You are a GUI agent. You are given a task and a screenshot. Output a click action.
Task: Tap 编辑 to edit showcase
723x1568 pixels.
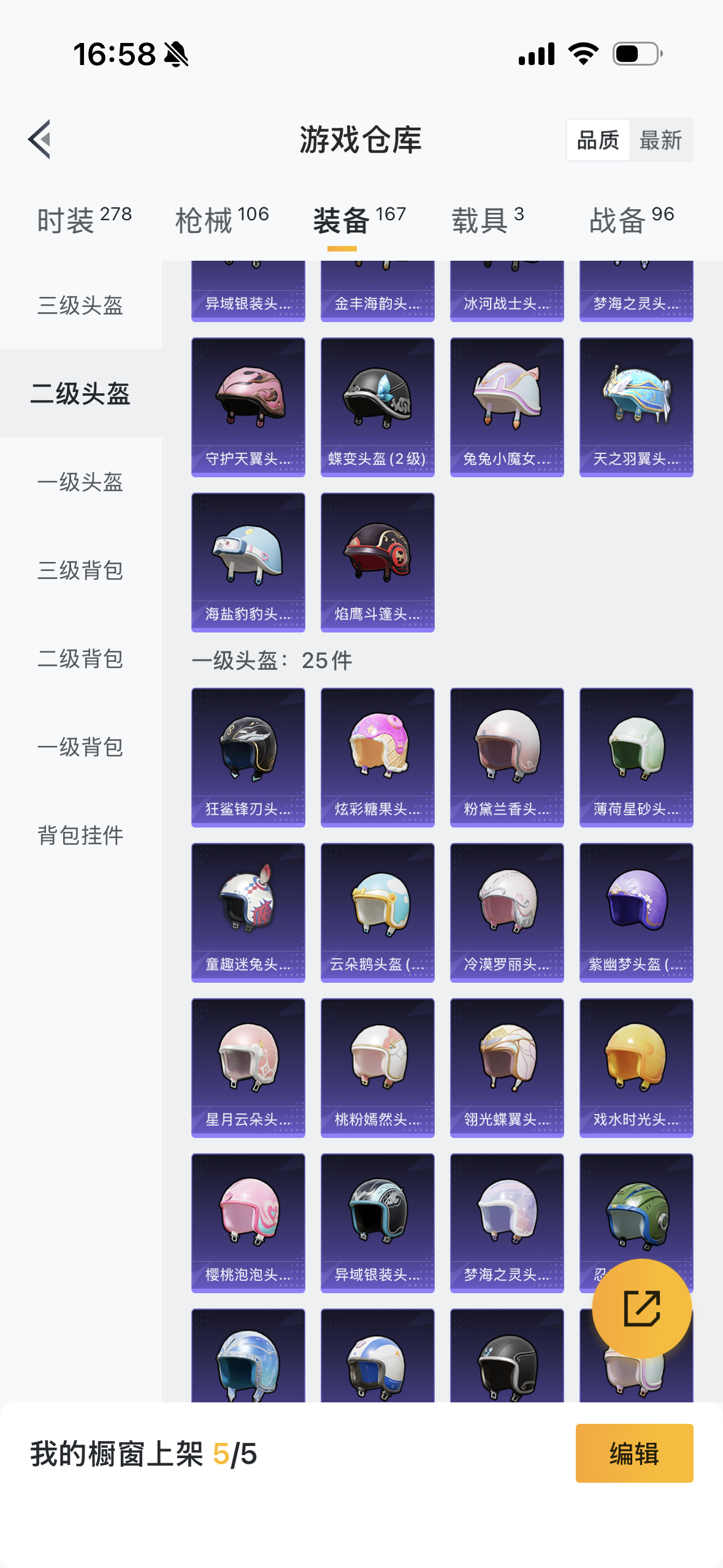pos(634,1453)
